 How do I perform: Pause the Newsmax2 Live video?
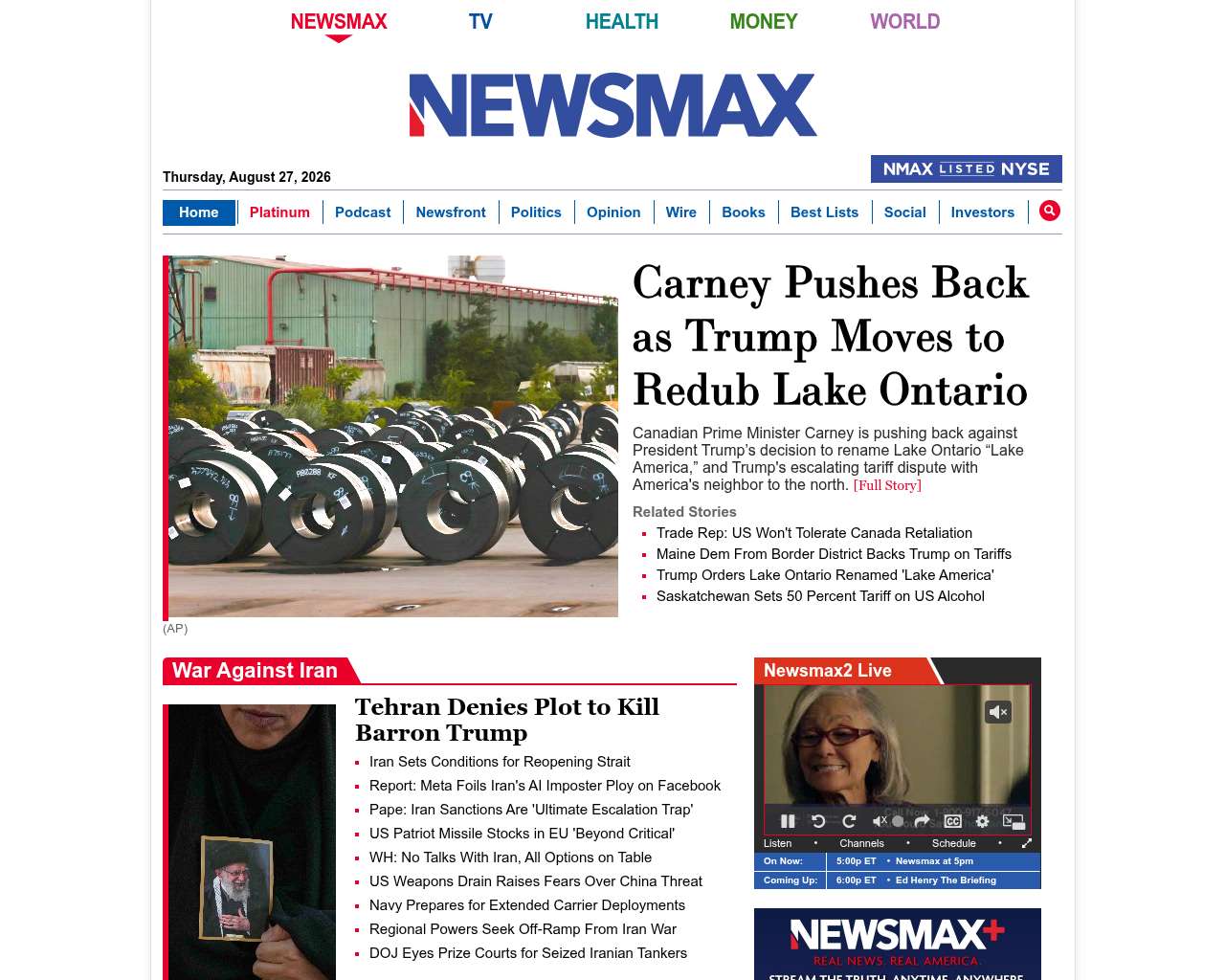[788, 821]
